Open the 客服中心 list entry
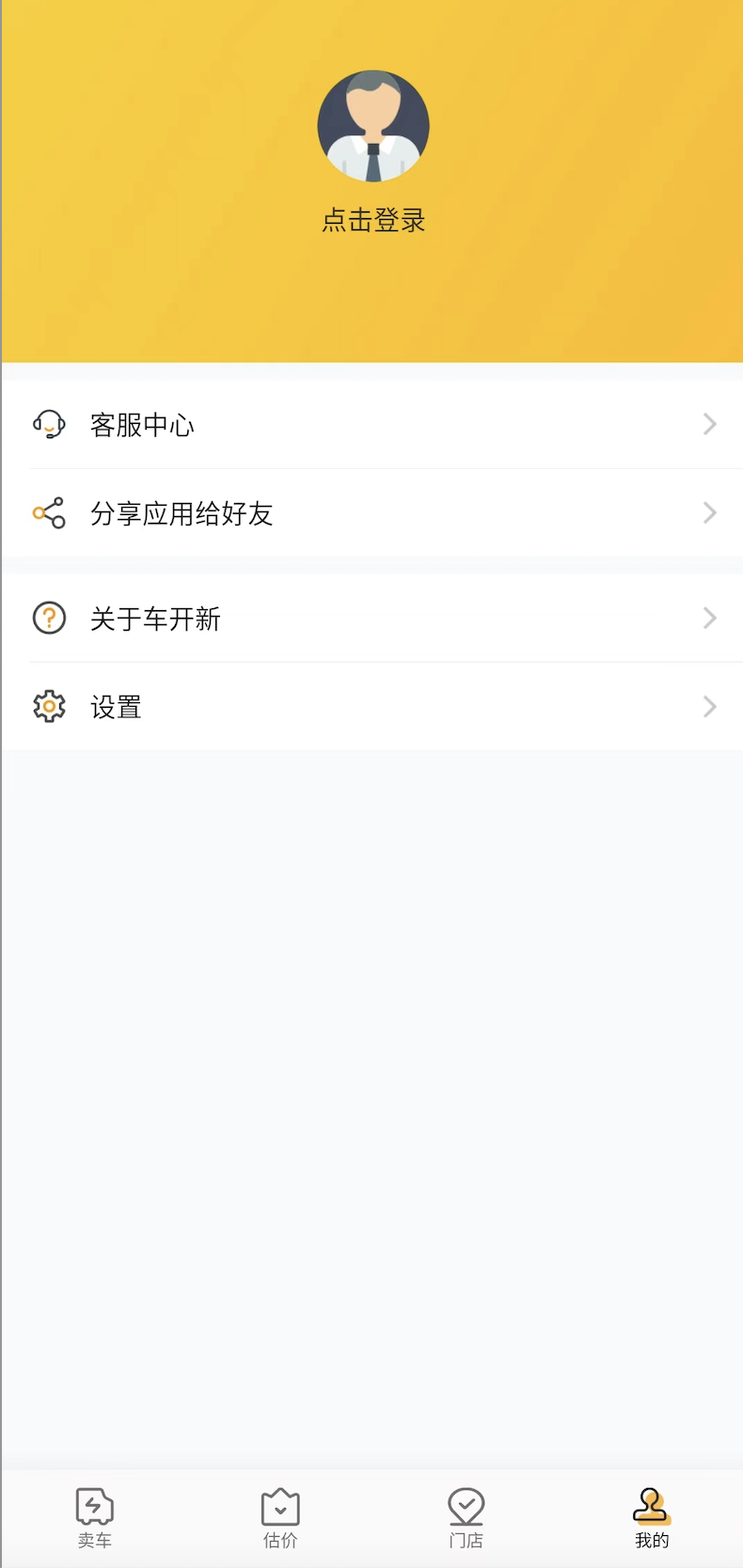 pyautogui.click(x=142, y=424)
